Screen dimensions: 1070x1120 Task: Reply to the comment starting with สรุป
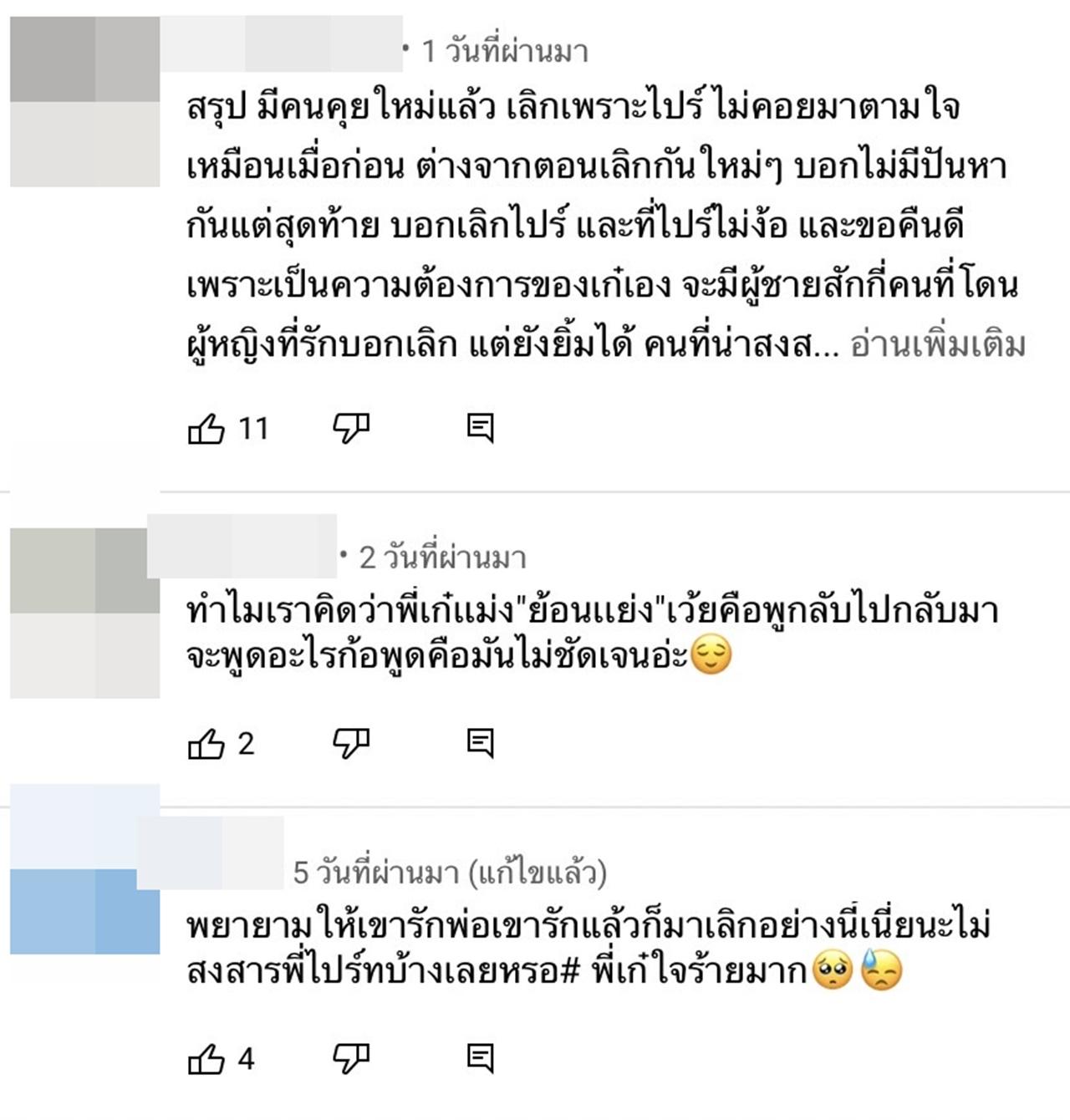480,428
